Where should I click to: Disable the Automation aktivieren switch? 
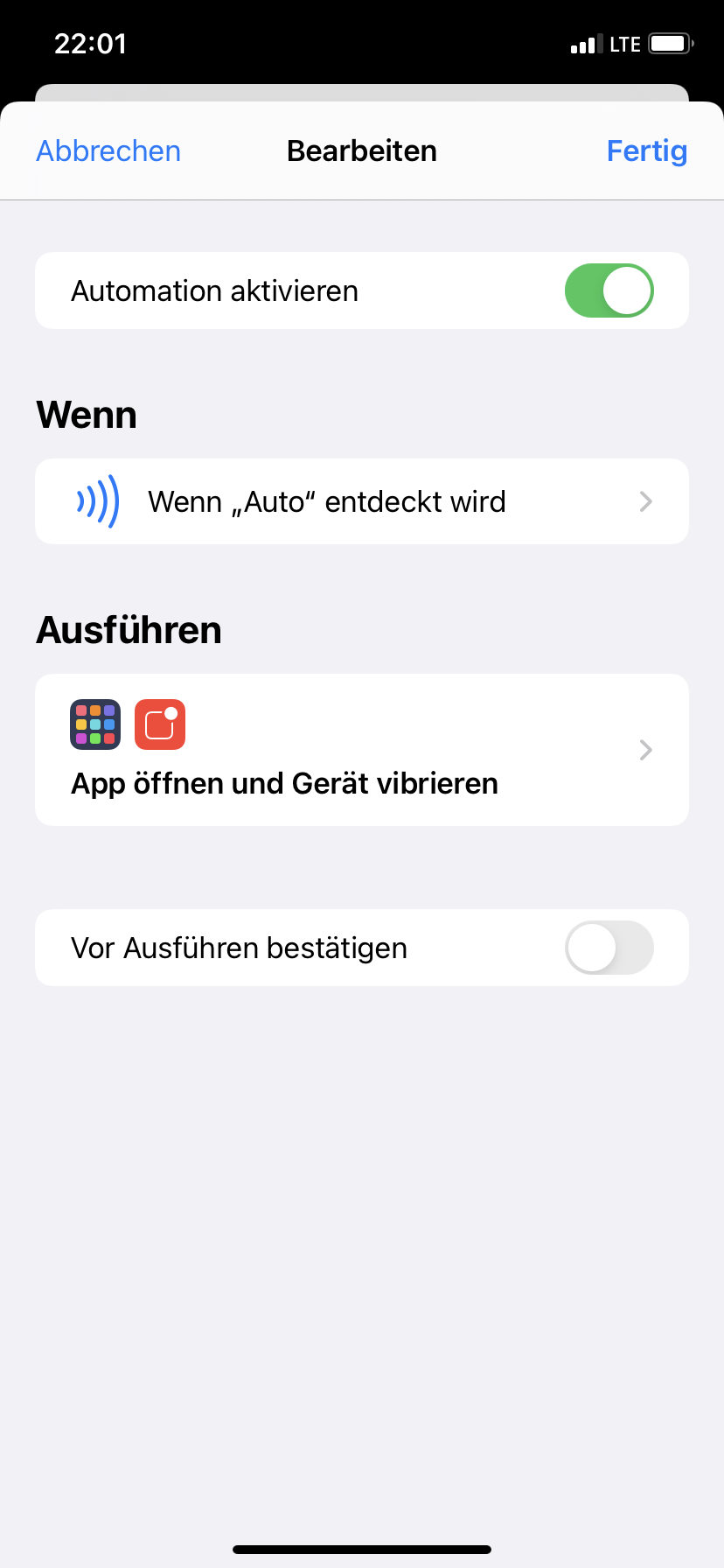pyautogui.click(x=609, y=290)
